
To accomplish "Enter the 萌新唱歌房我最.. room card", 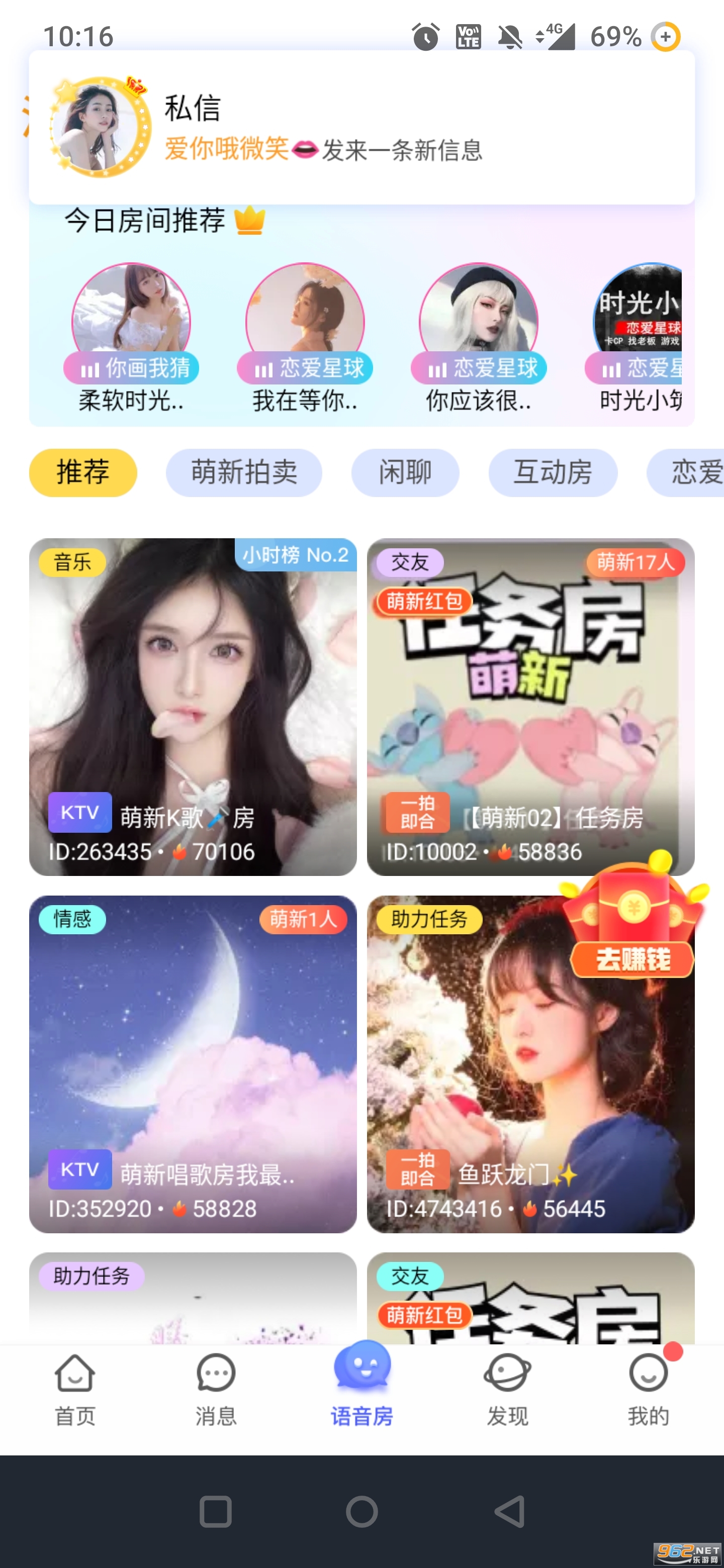I will [x=193, y=1063].
